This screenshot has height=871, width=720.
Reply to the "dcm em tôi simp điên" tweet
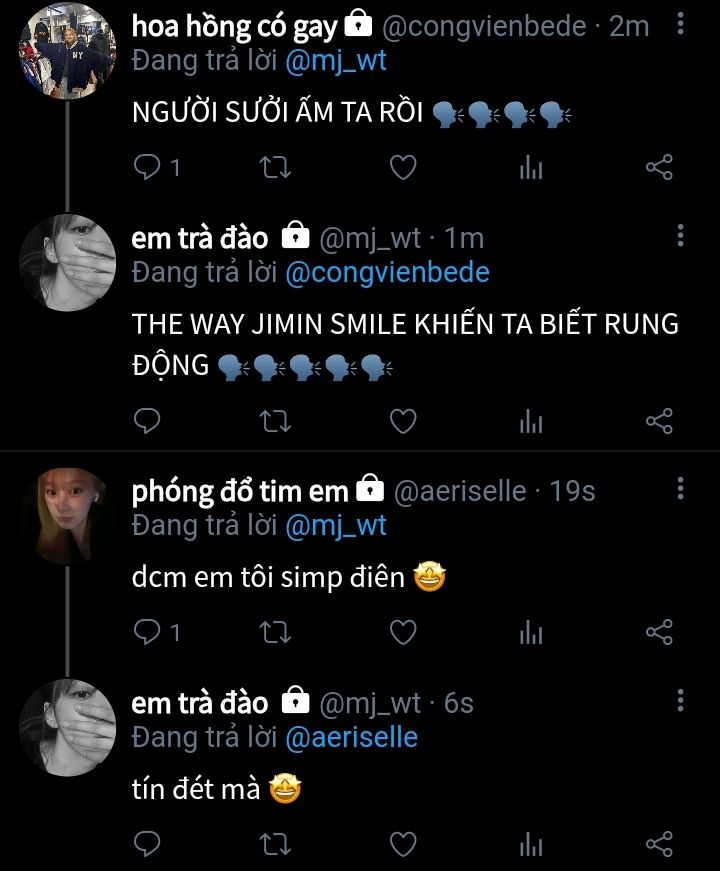[147, 632]
